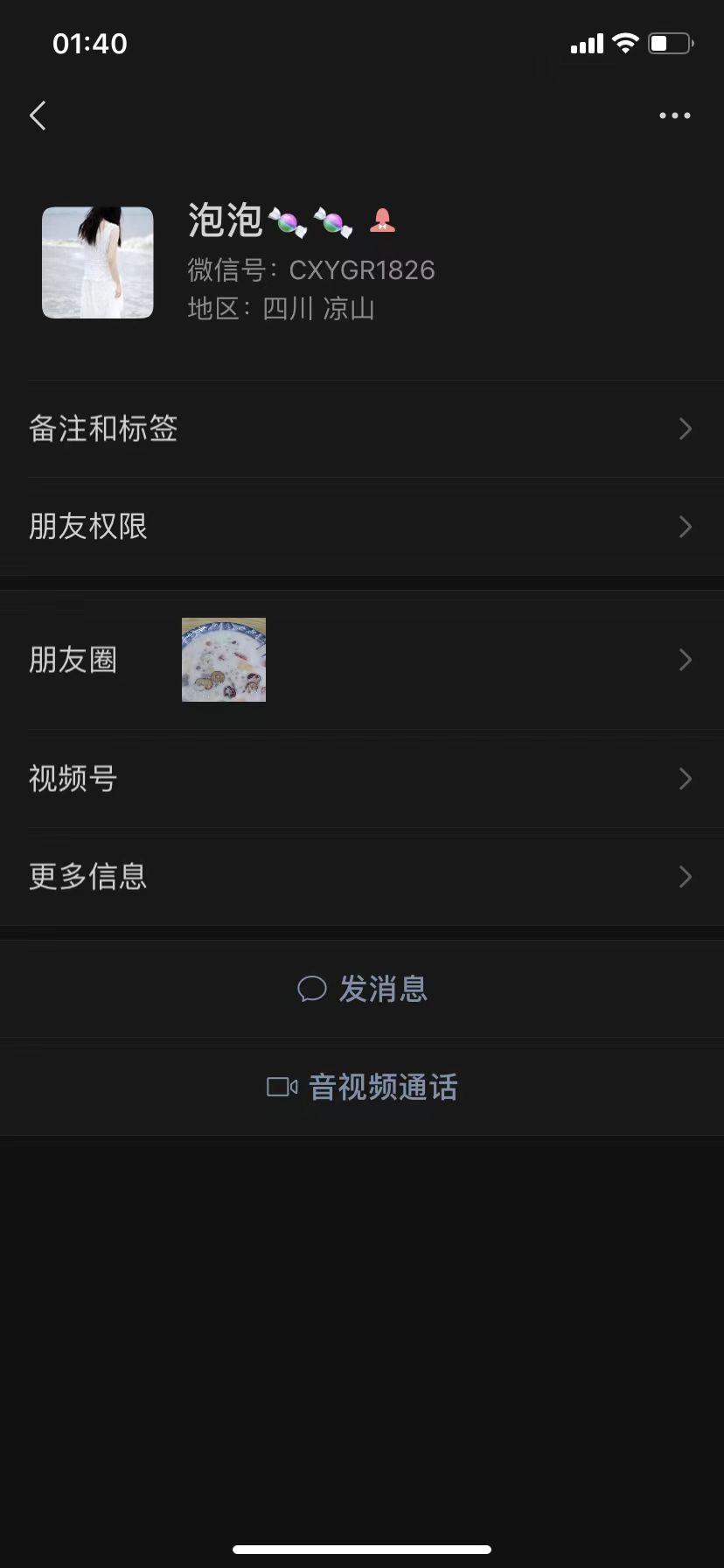
Task: Tap 音视频通话 to start a call
Action: pos(382,1087)
